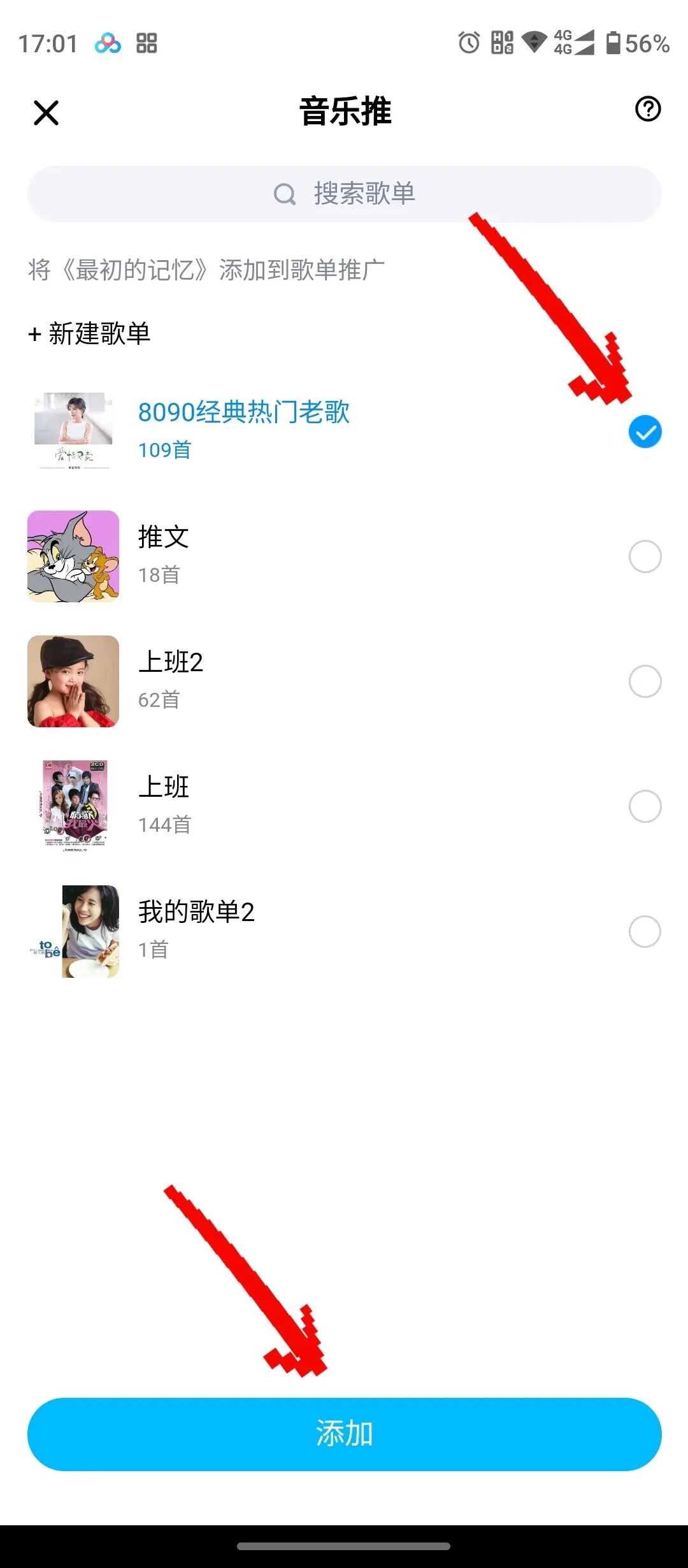Create a new playlist with 新建歌单
The height and width of the screenshot is (1568, 688).
click(x=90, y=333)
